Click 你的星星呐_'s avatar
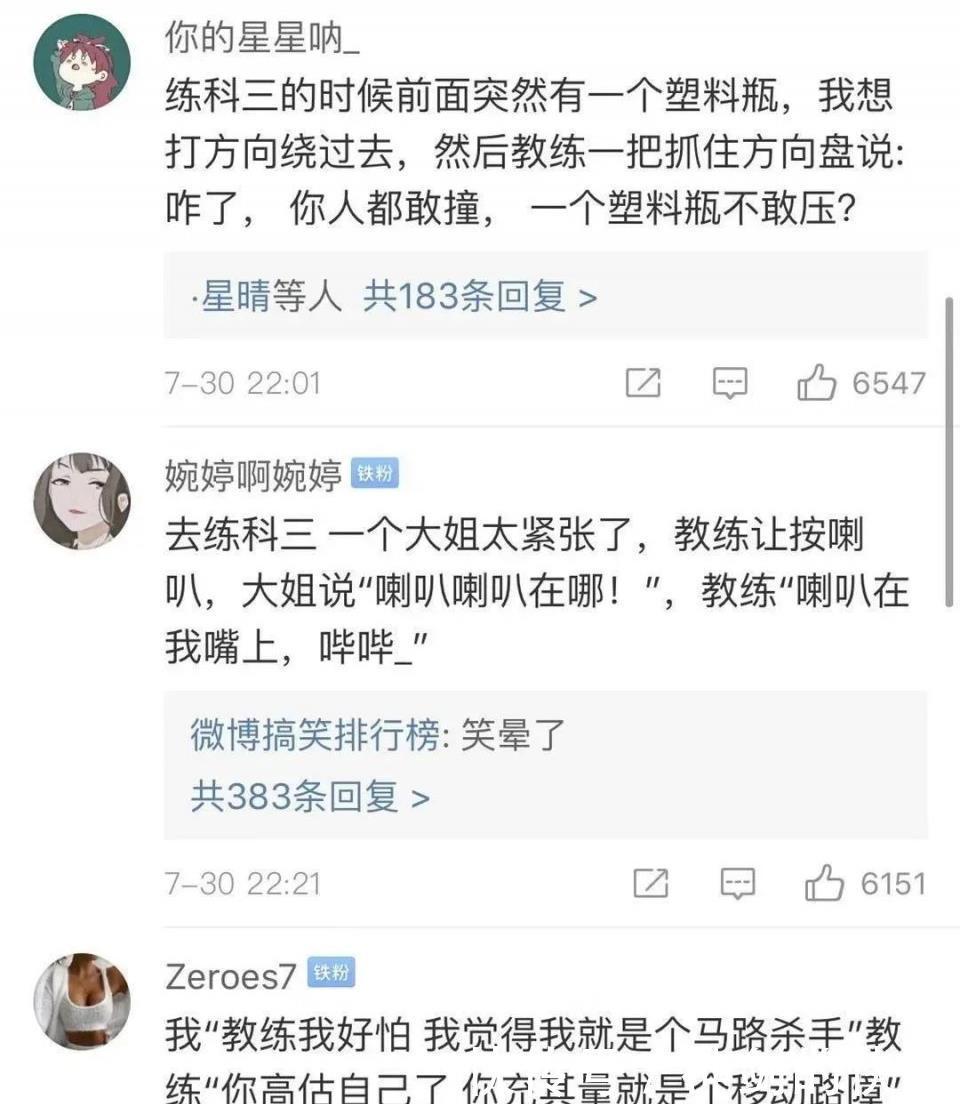Image resolution: width=960 pixels, height=1104 pixels. coord(82,60)
